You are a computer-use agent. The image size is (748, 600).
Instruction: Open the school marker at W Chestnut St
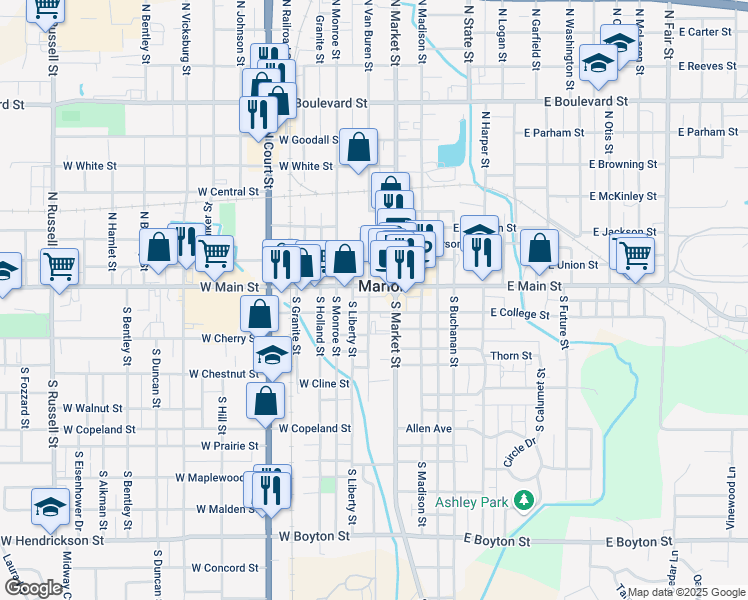coord(271,356)
